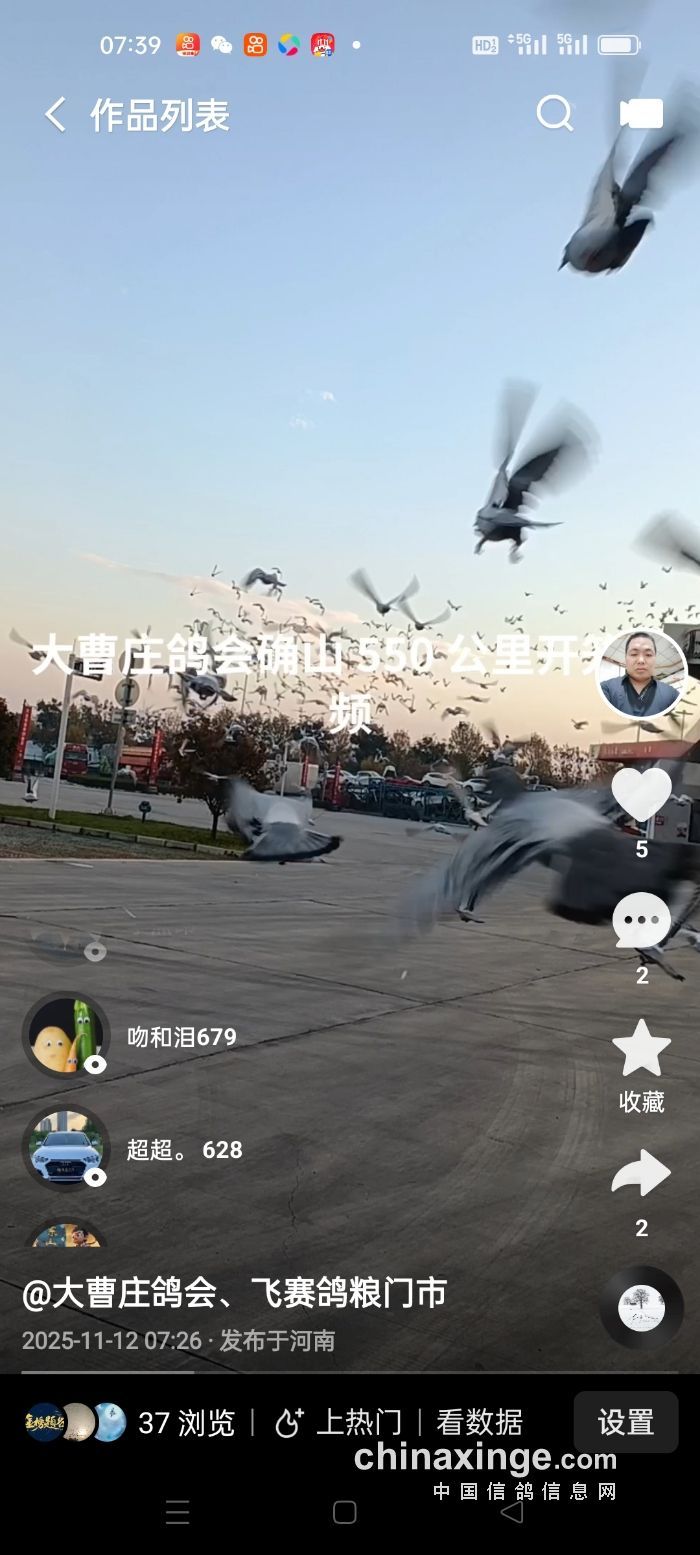This screenshot has height=1555, width=700.
Task: Open the video author's profile avatar
Action: (641, 673)
